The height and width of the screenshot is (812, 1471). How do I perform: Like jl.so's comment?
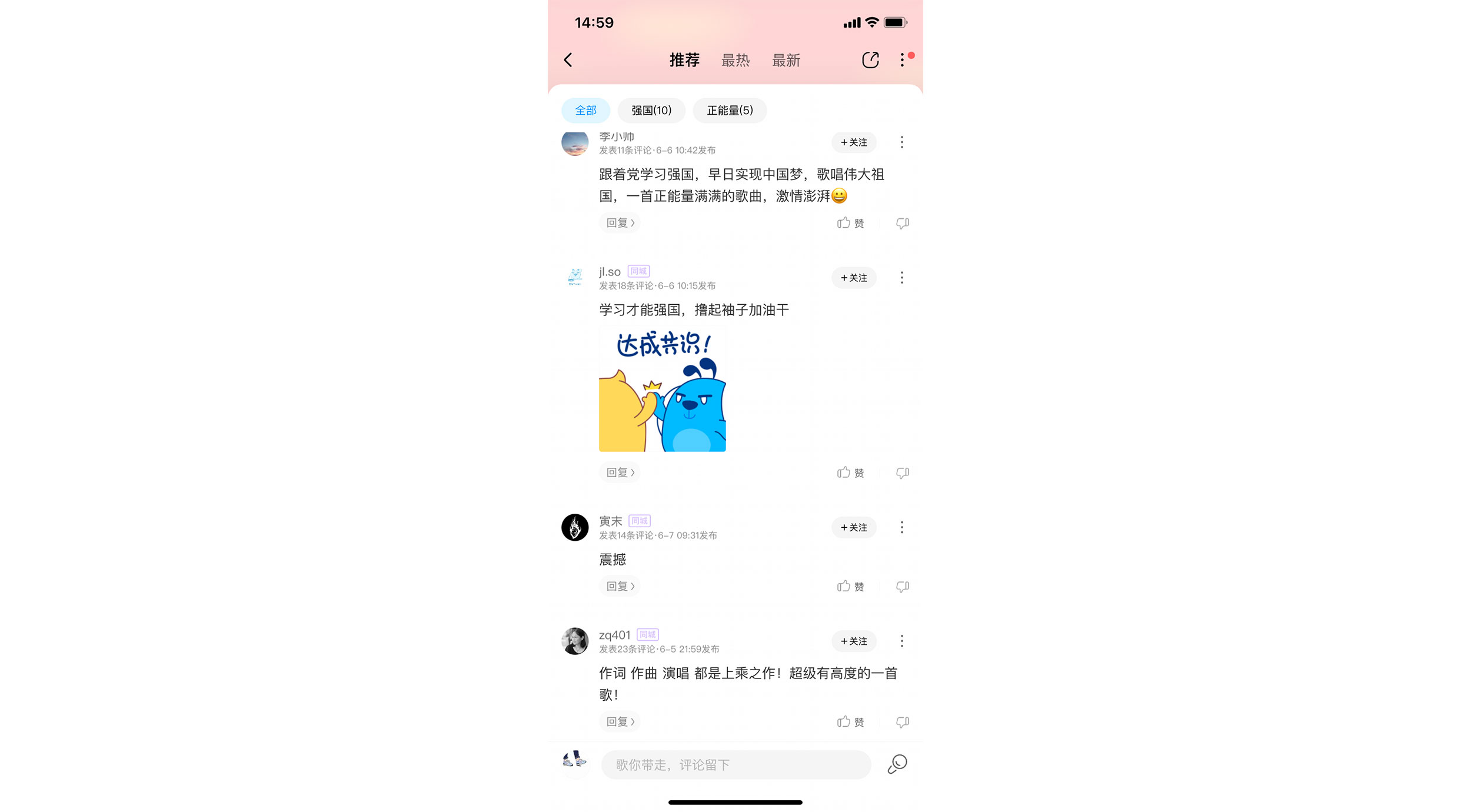tap(850, 472)
